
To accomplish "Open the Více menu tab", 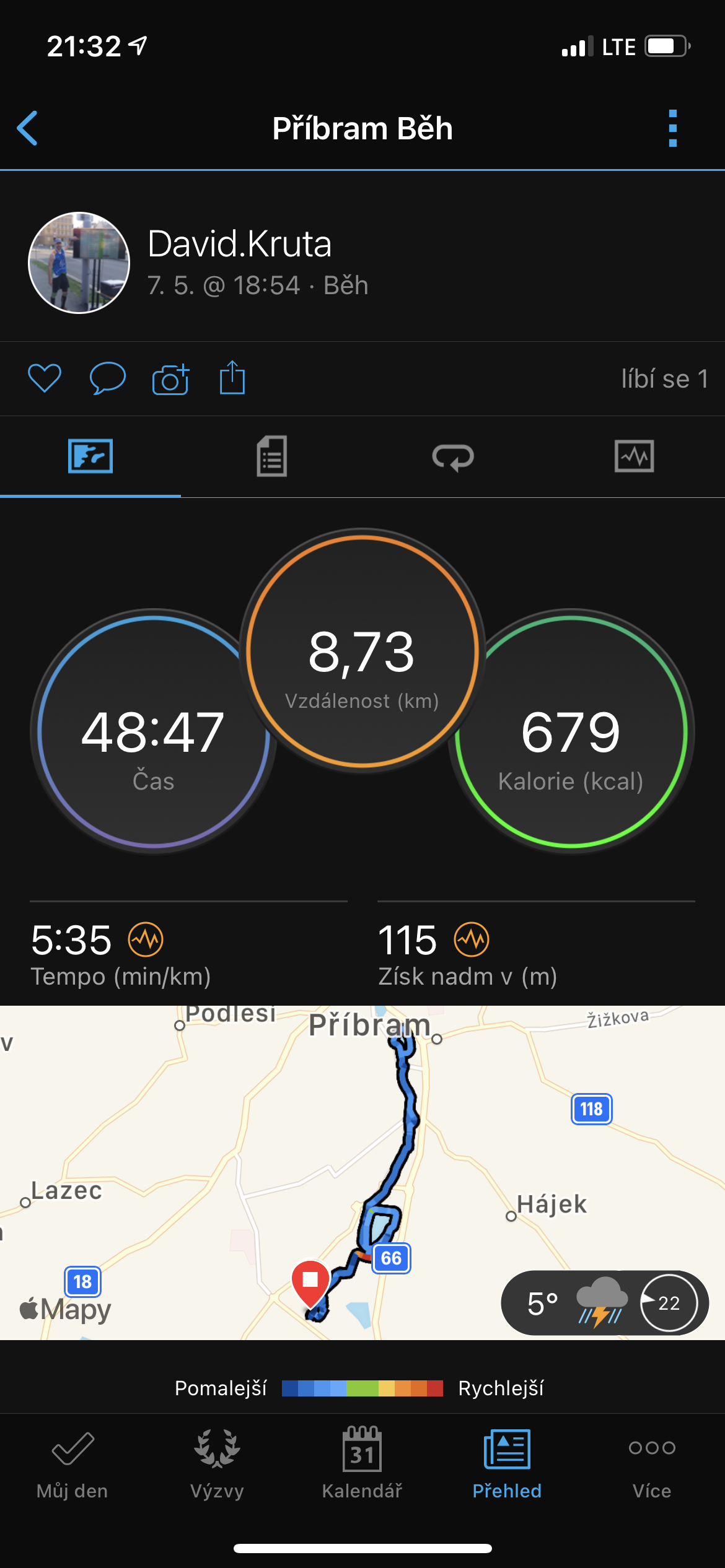I will pyautogui.click(x=652, y=1466).
